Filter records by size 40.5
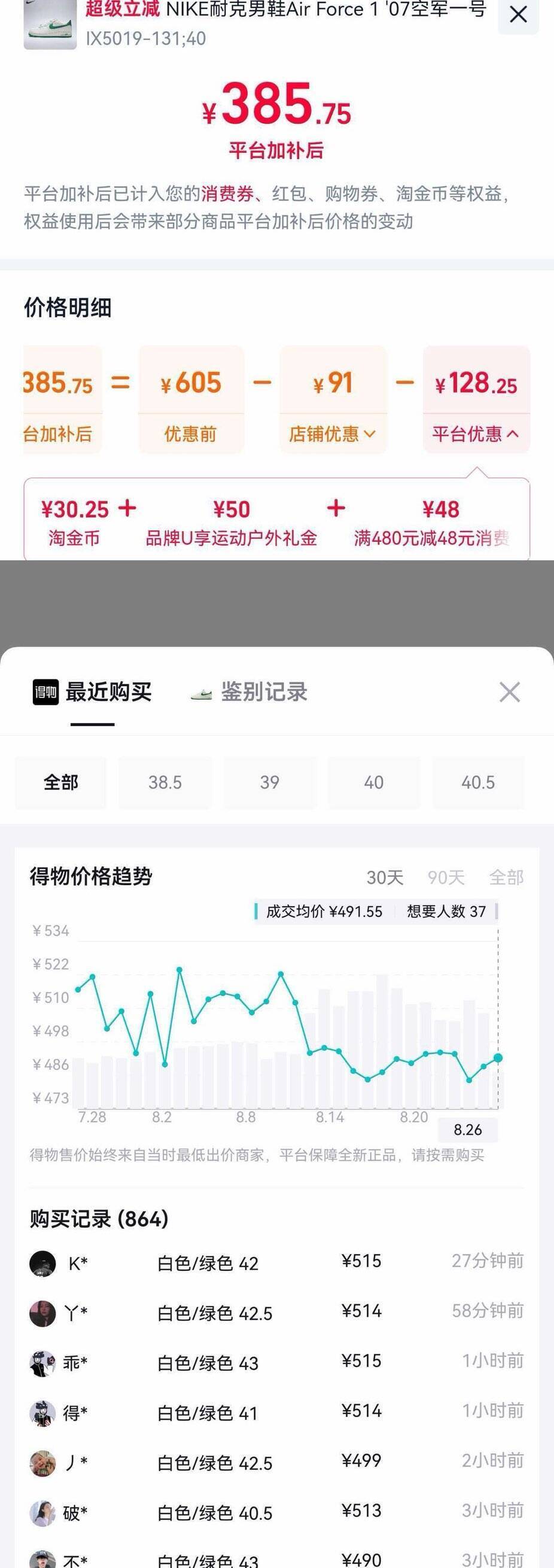Screen dimensions: 554x1568 tap(478, 783)
